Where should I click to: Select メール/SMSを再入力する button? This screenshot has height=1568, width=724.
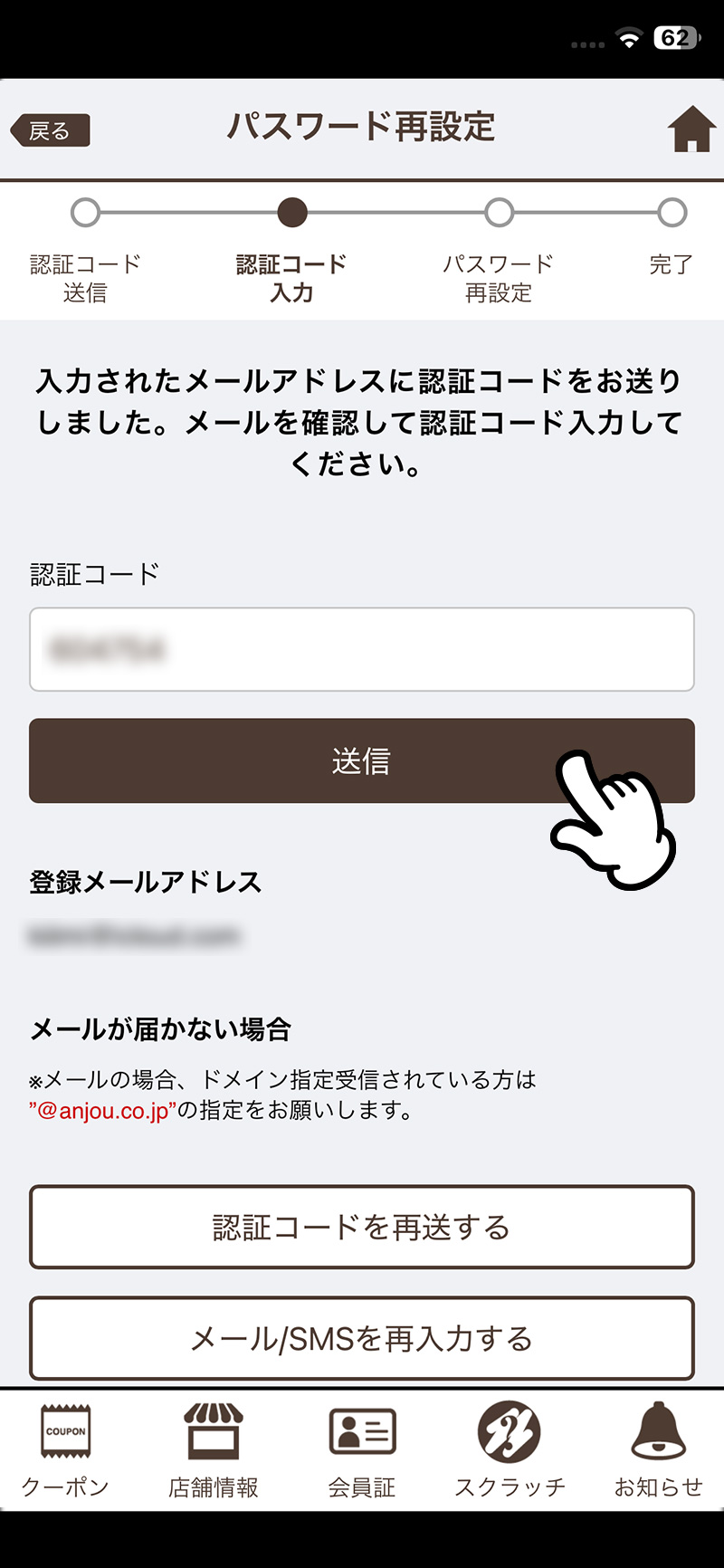tap(362, 1338)
